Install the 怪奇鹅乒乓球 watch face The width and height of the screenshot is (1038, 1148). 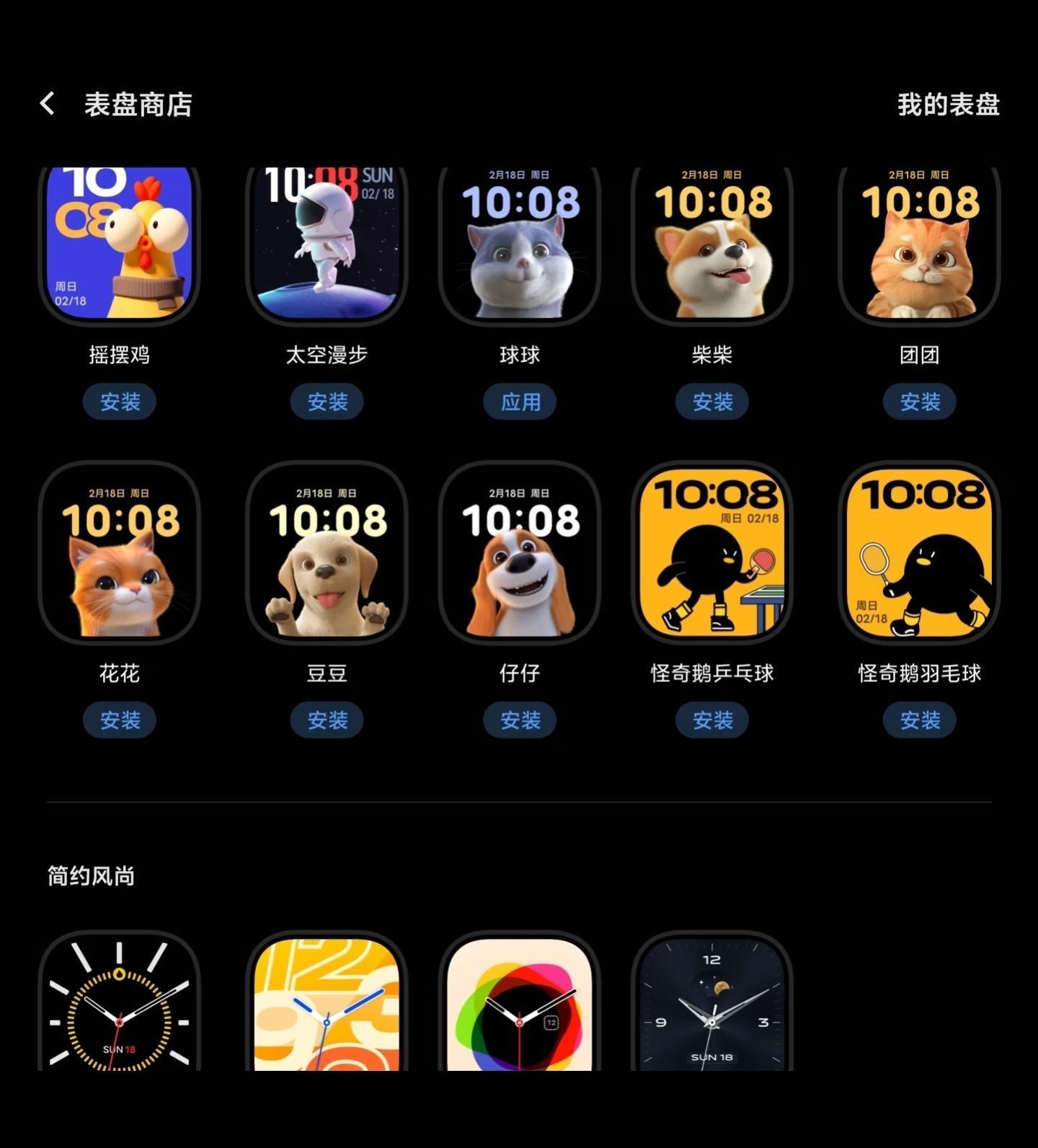tap(712, 720)
